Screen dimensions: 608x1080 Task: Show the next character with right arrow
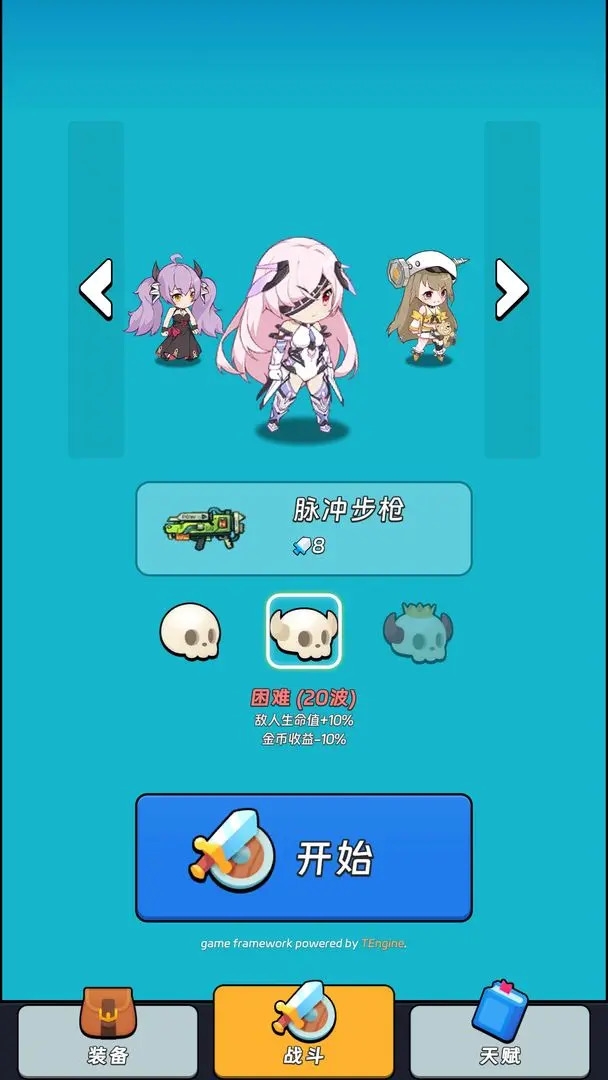click(x=511, y=289)
